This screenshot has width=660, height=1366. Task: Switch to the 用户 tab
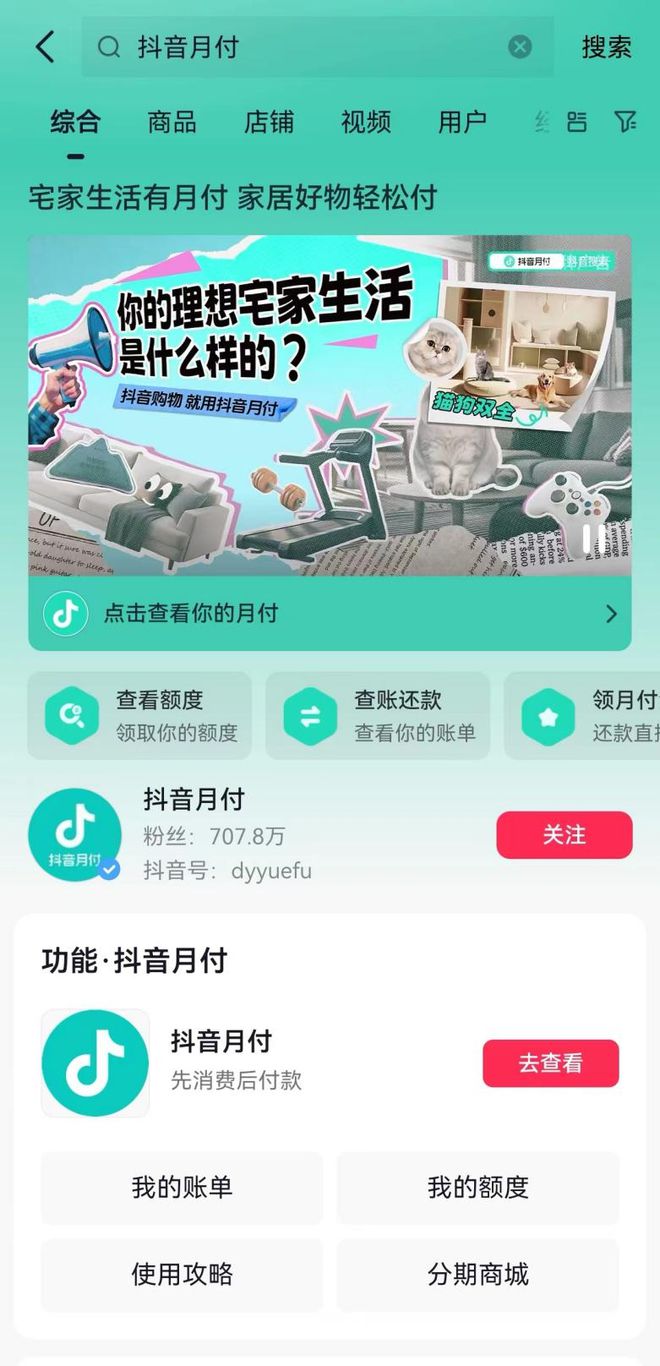click(462, 123)
